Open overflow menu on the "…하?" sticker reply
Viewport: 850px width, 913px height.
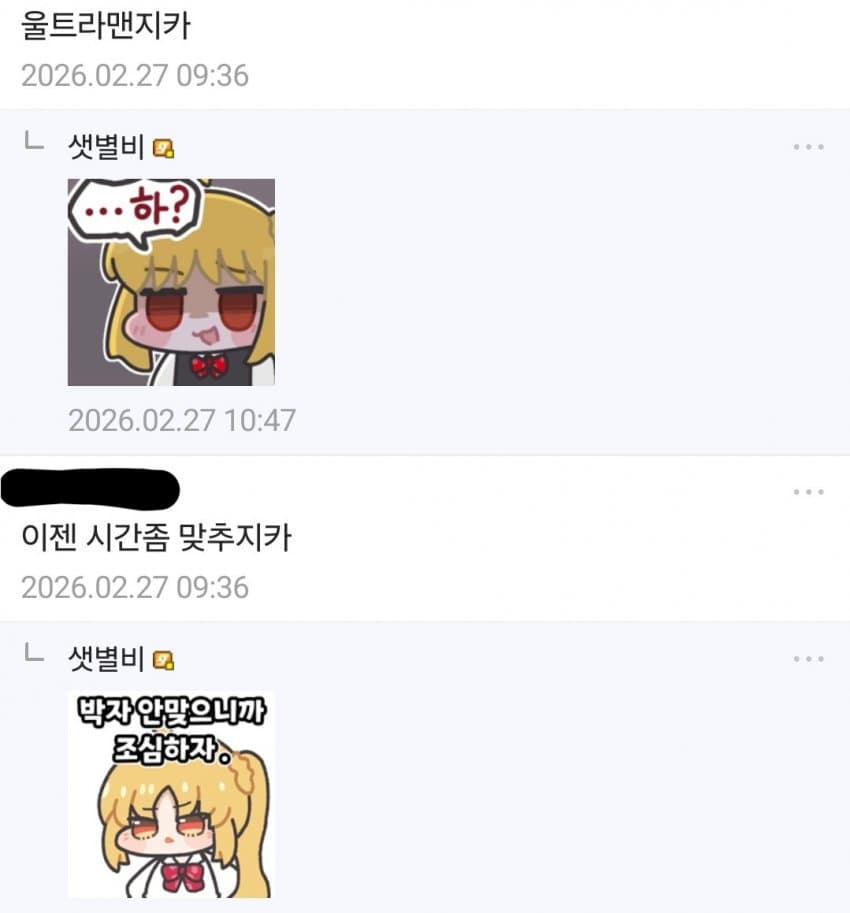(x=808, y=147)
